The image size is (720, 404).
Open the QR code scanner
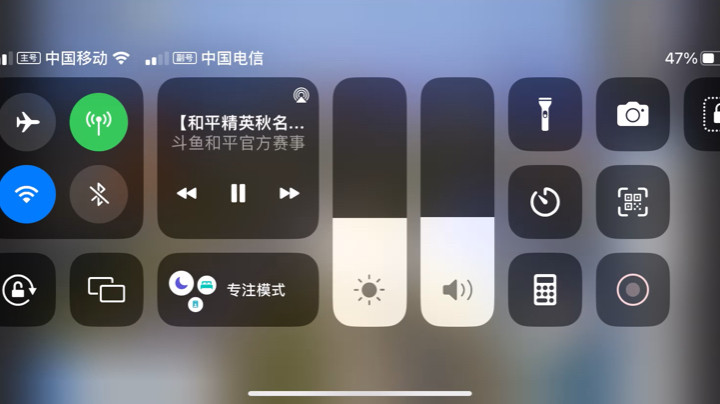(x=632, y=202)
